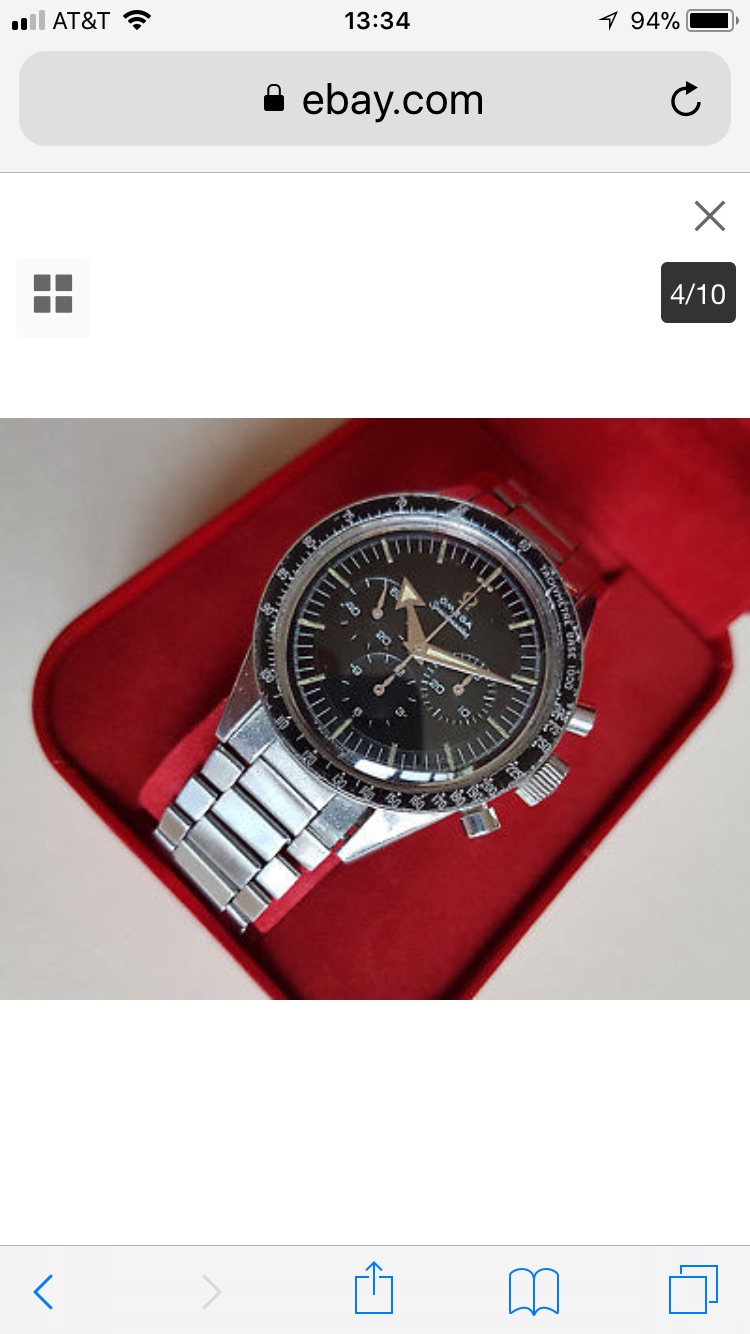This screenshot has width=750, height=1334.
Task: Show all open Safari tabs
Action: click(x=692, y=1289)
